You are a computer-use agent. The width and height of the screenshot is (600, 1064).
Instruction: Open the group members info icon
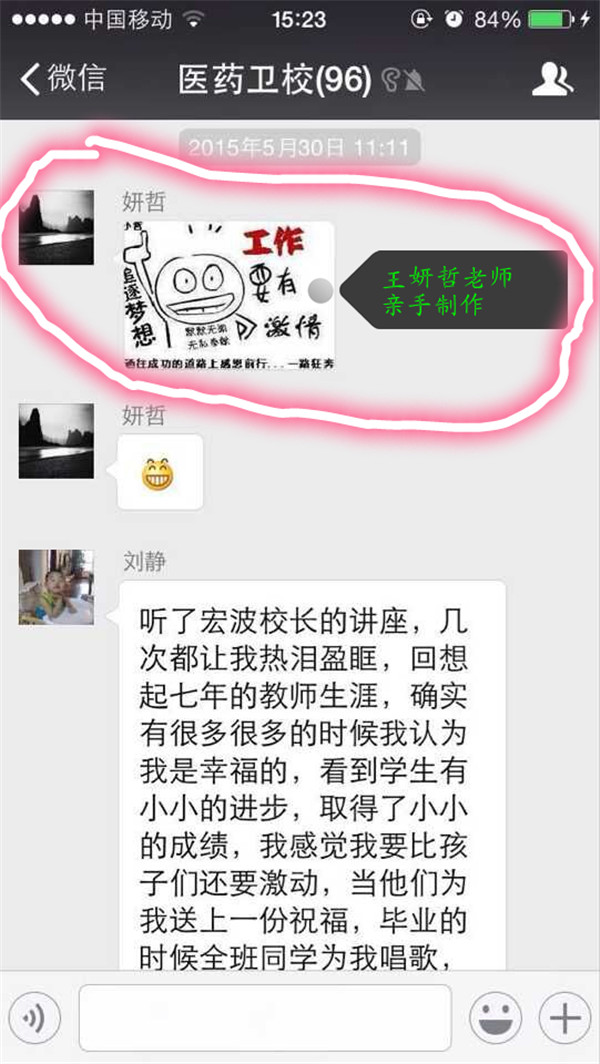click(x=552, y=79)
